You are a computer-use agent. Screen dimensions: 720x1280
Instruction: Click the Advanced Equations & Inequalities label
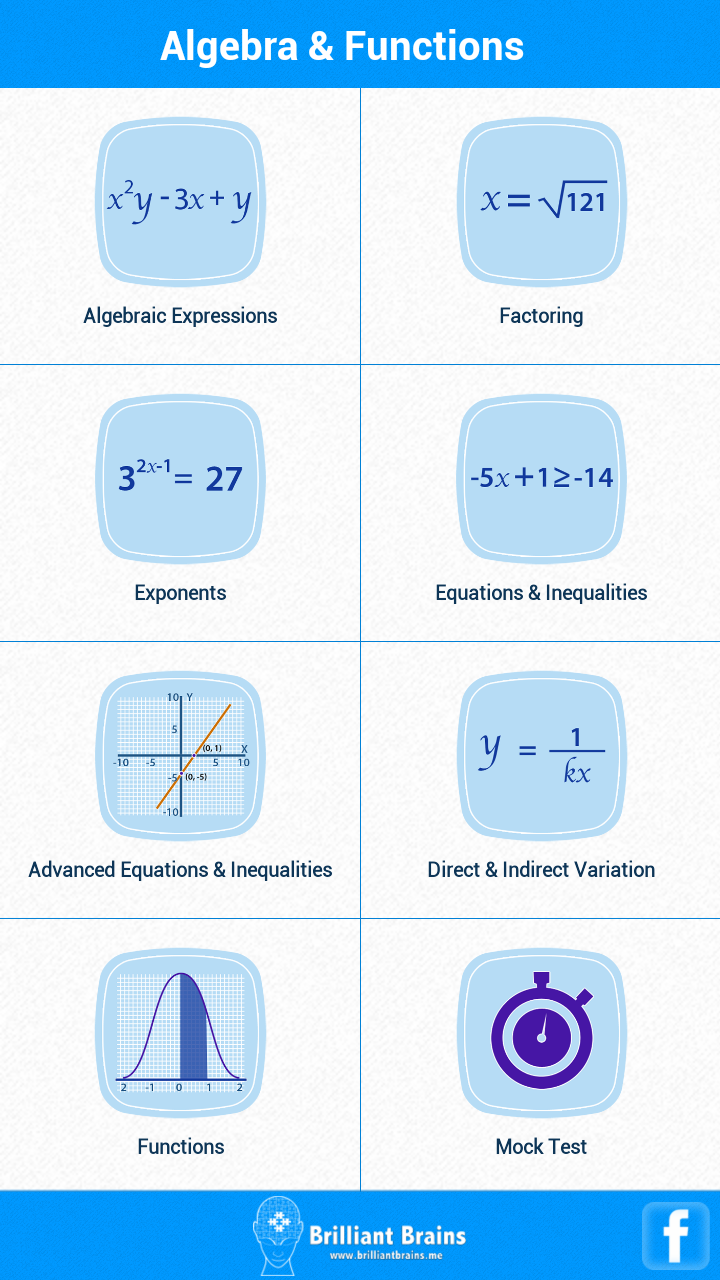(x=180, y=869)
